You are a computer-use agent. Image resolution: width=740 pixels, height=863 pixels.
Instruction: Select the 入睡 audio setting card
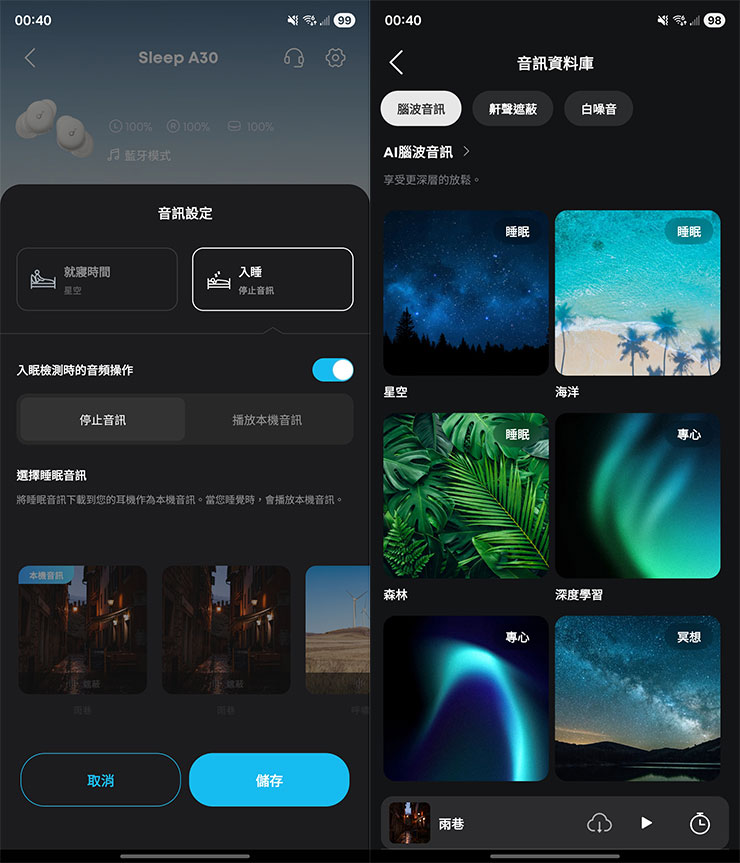(x=272, y=279)
